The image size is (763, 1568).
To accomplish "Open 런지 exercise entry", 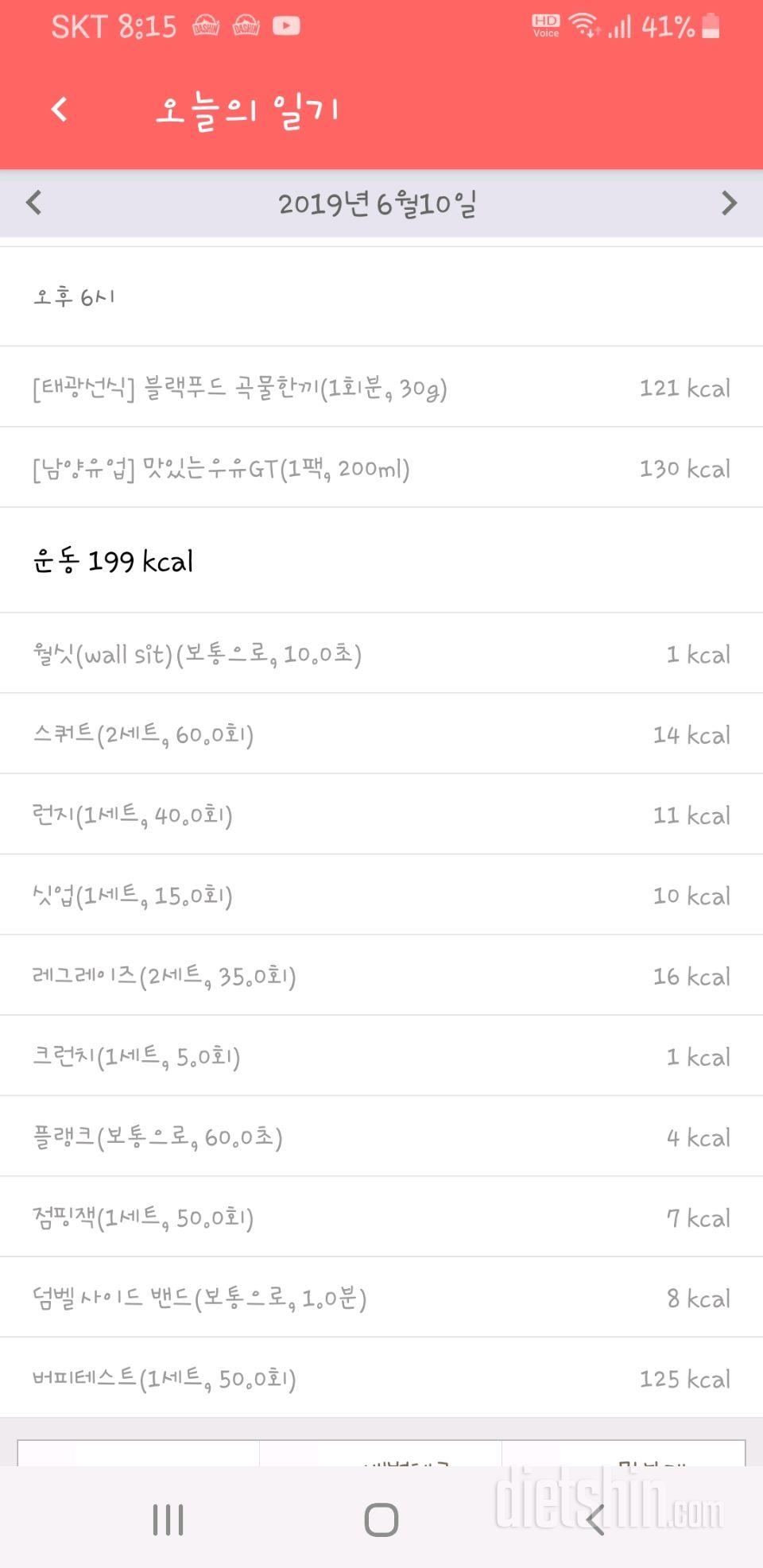I will pos(381,815).
